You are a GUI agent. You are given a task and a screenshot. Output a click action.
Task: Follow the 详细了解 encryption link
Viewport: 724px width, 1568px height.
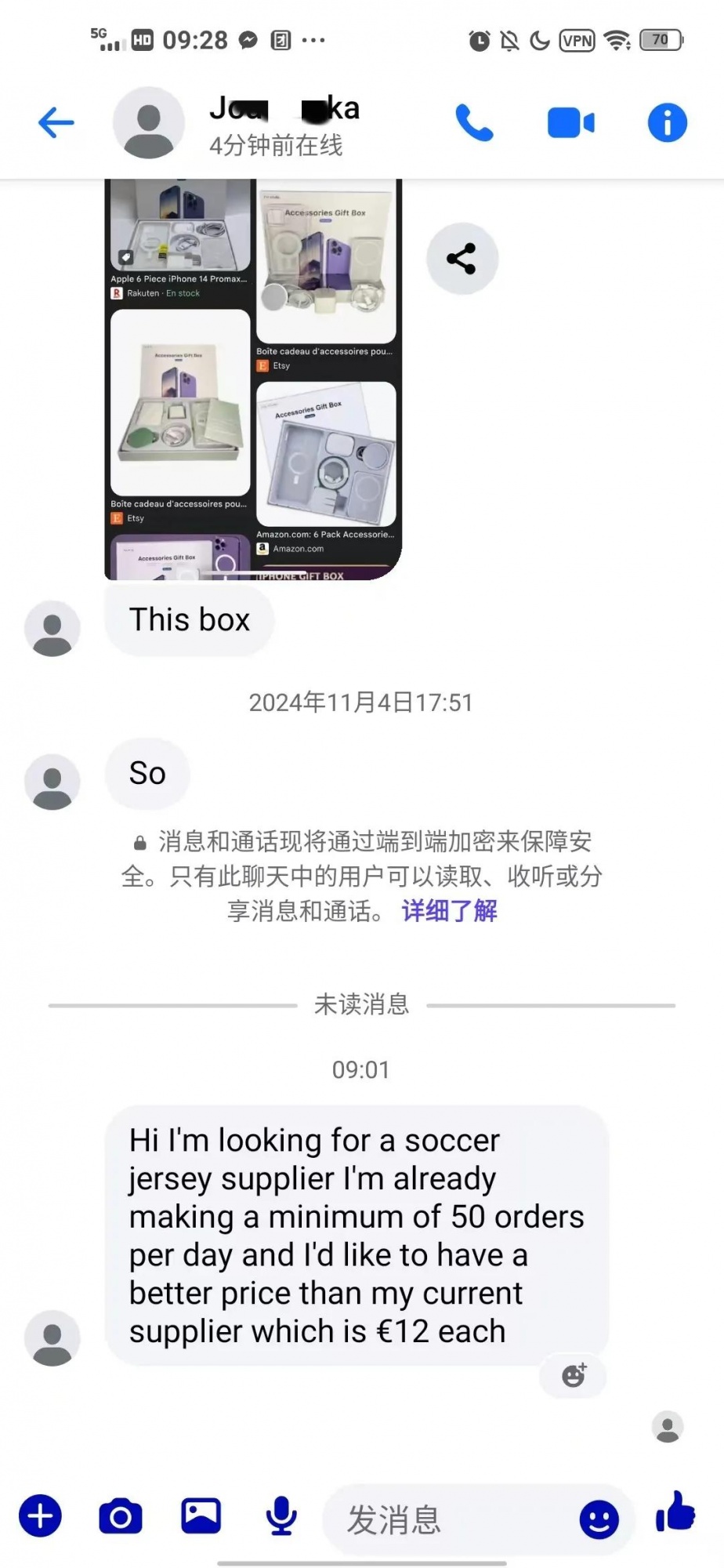tap(449, 910)
